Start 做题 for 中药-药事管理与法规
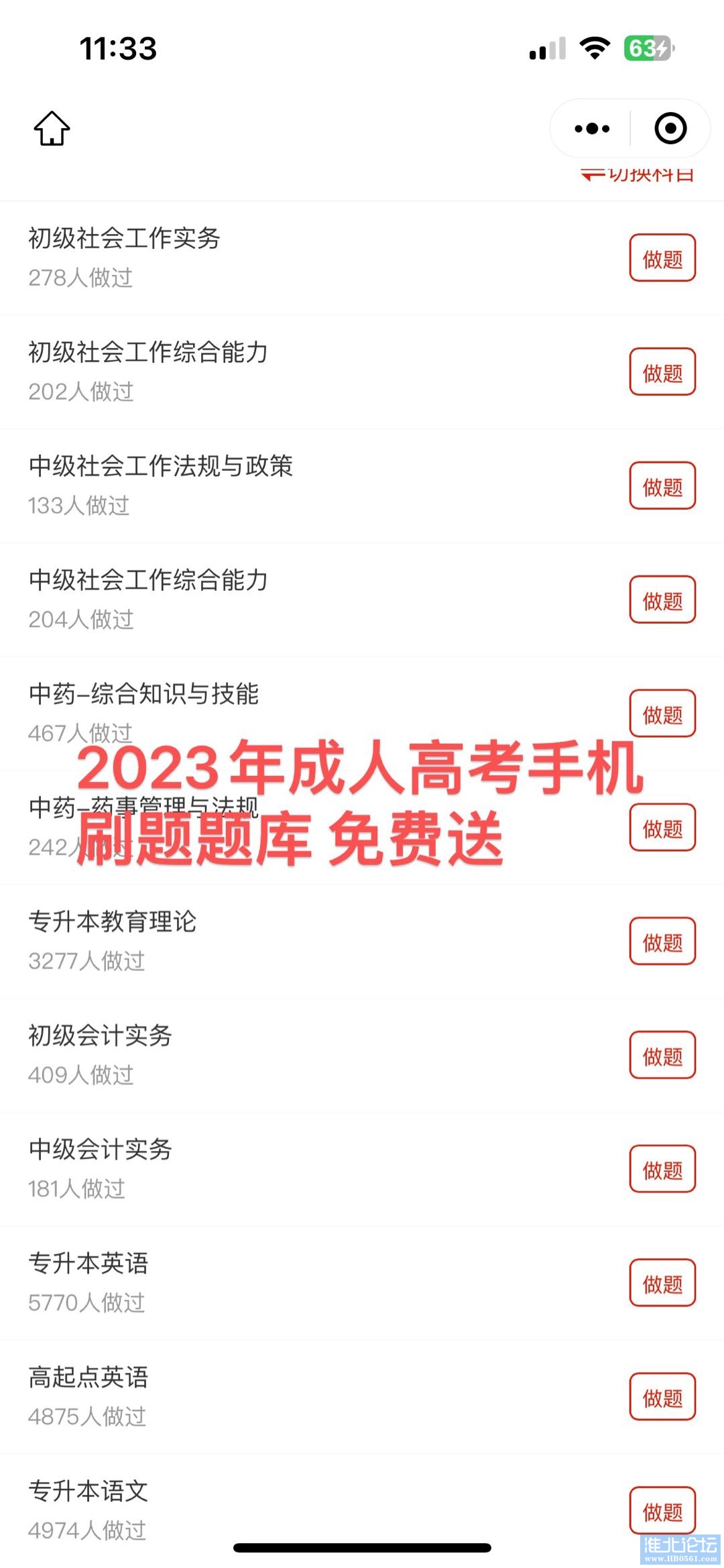The width and height of the screenshot is (724, 1568). click(662, 828)
